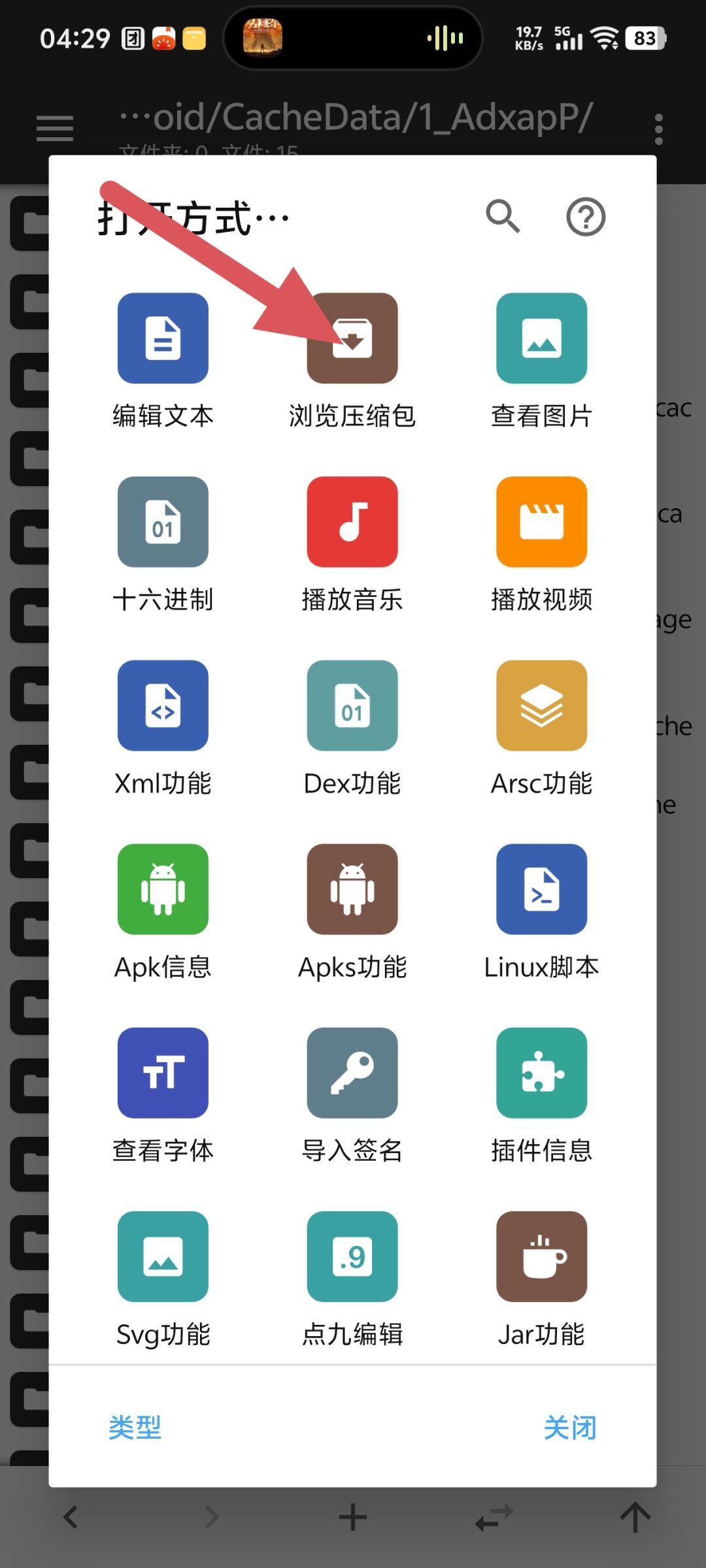Open Arsc功能 resource editor
This screenshot has width=706, height=1568.
(541, 706)
